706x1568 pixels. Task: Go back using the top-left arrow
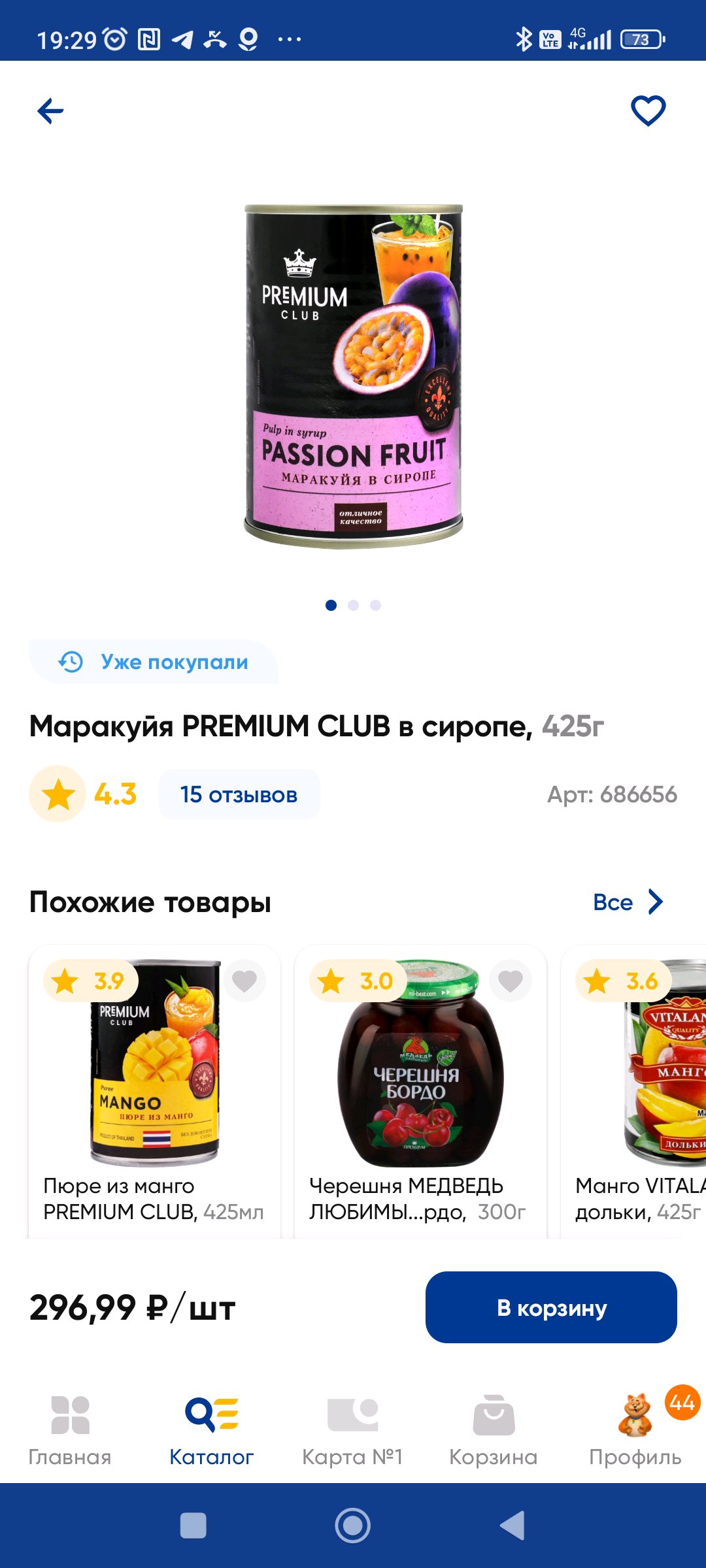pos(50,111)
